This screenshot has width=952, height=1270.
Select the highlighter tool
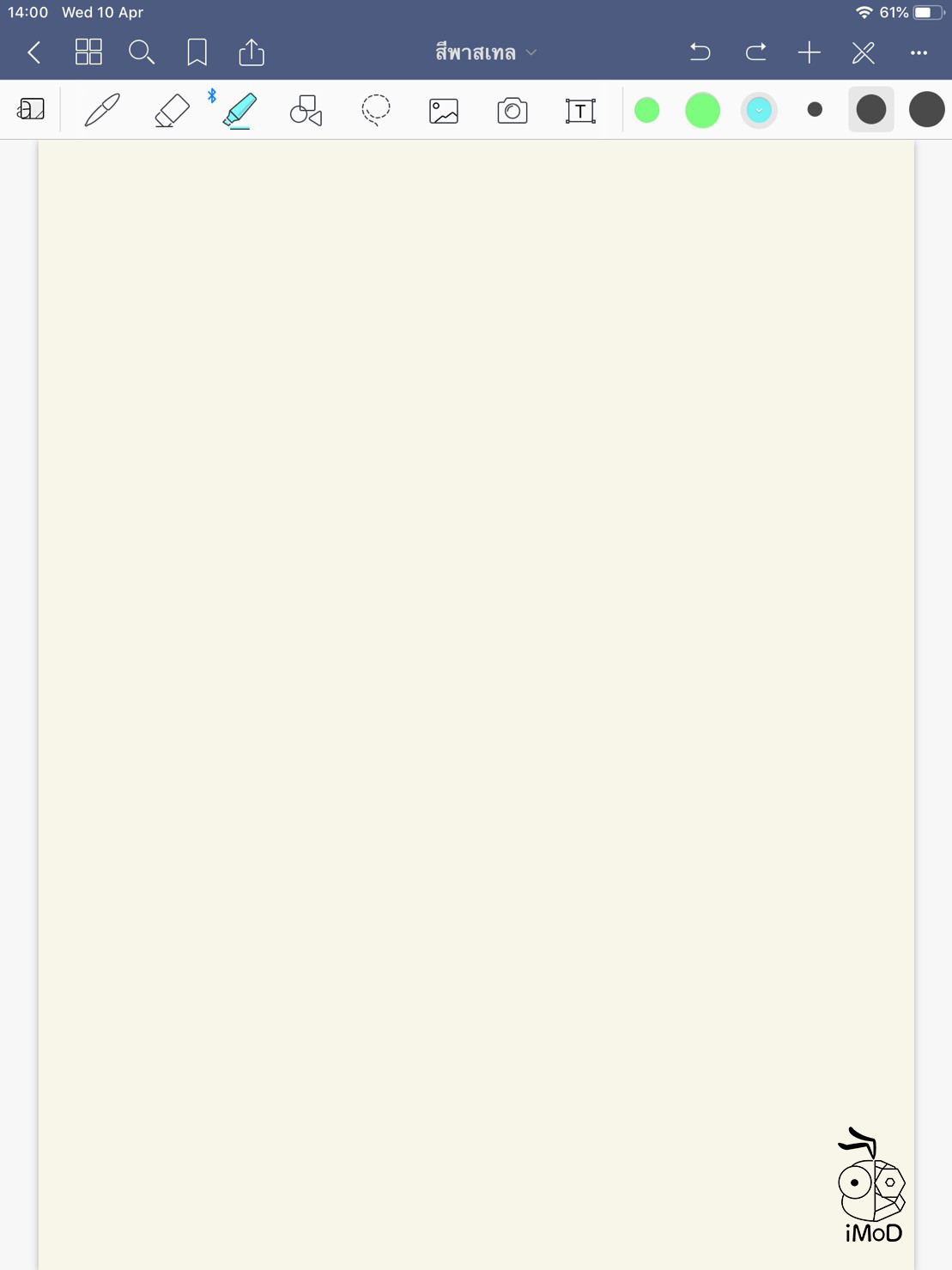(x=240, y=111)
